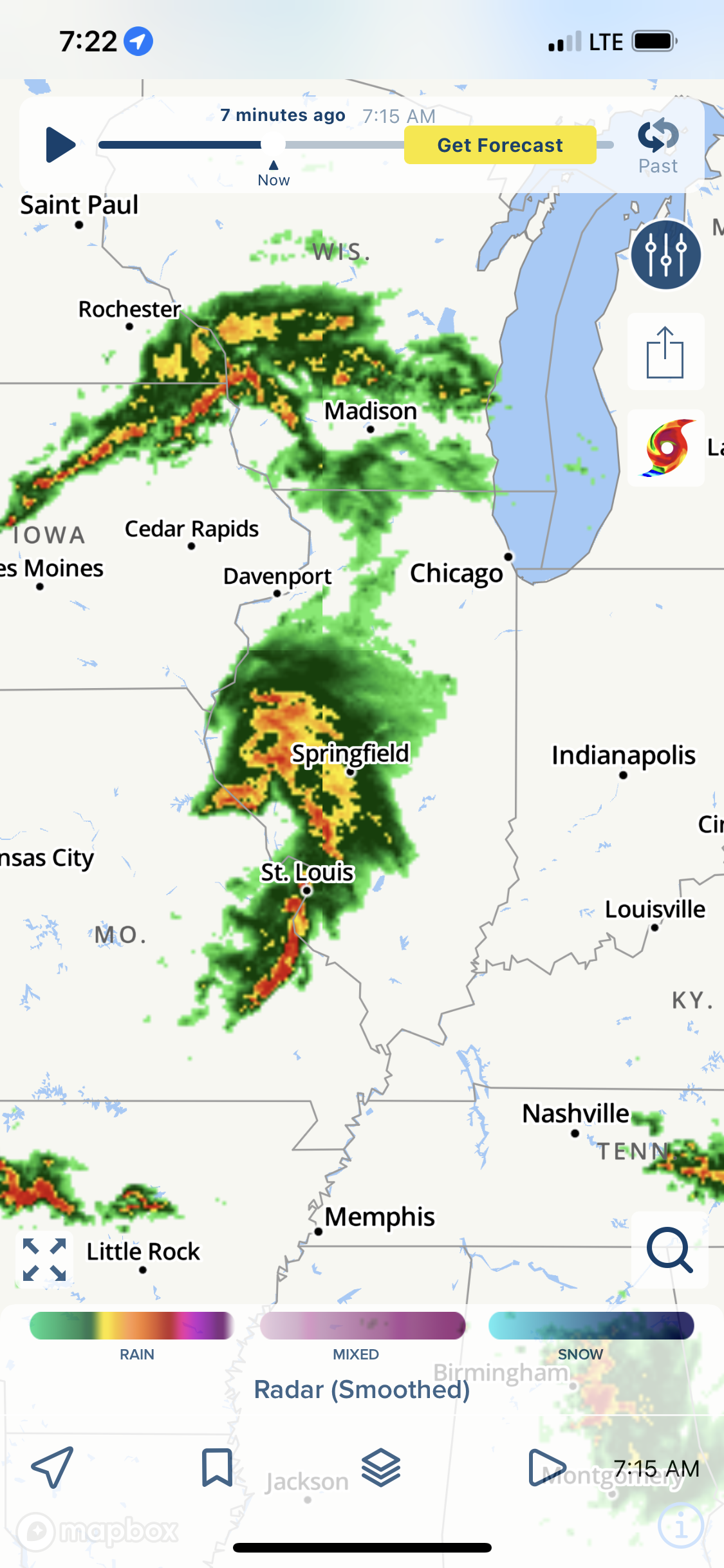Open the hurricane tracker layer
This screenshot has width=724, height=1568.
click(x=665, y=448)
